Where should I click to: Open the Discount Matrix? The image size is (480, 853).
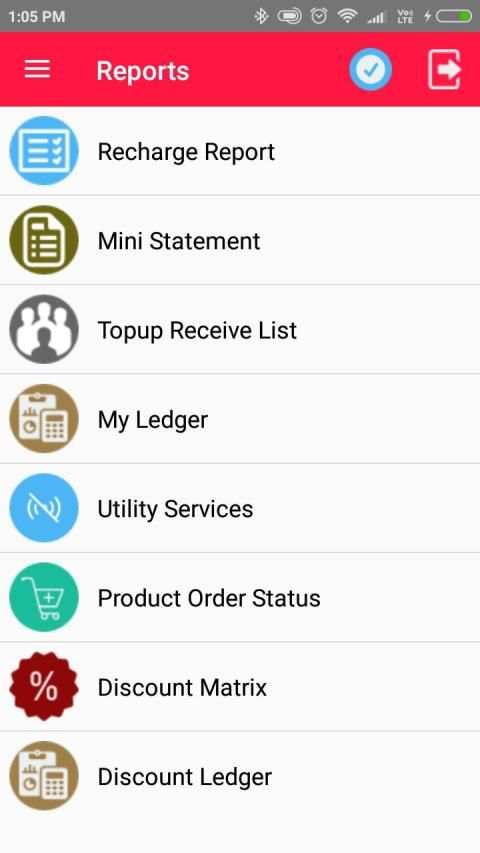click(240, 687)
